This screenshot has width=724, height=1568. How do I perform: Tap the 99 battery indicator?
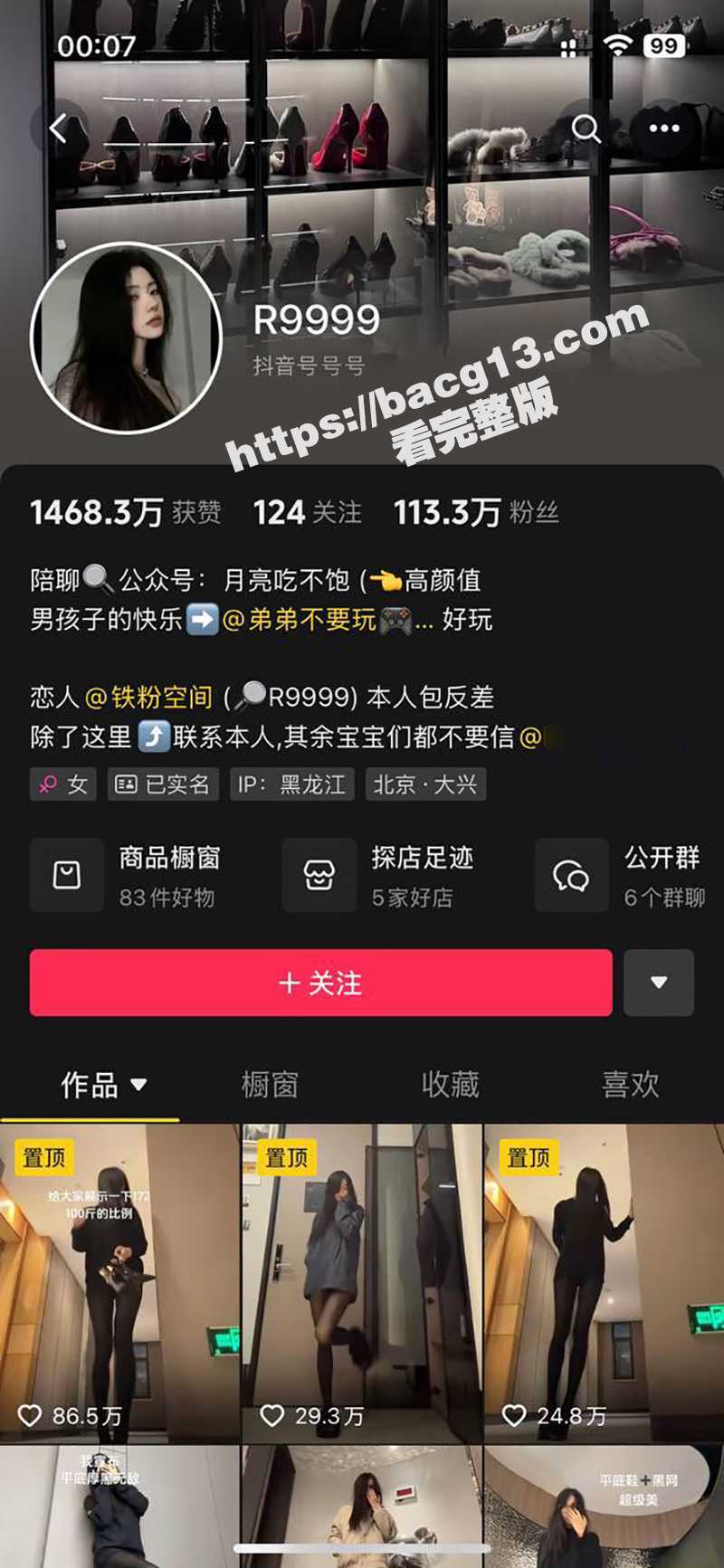click(x=663, y=45)
